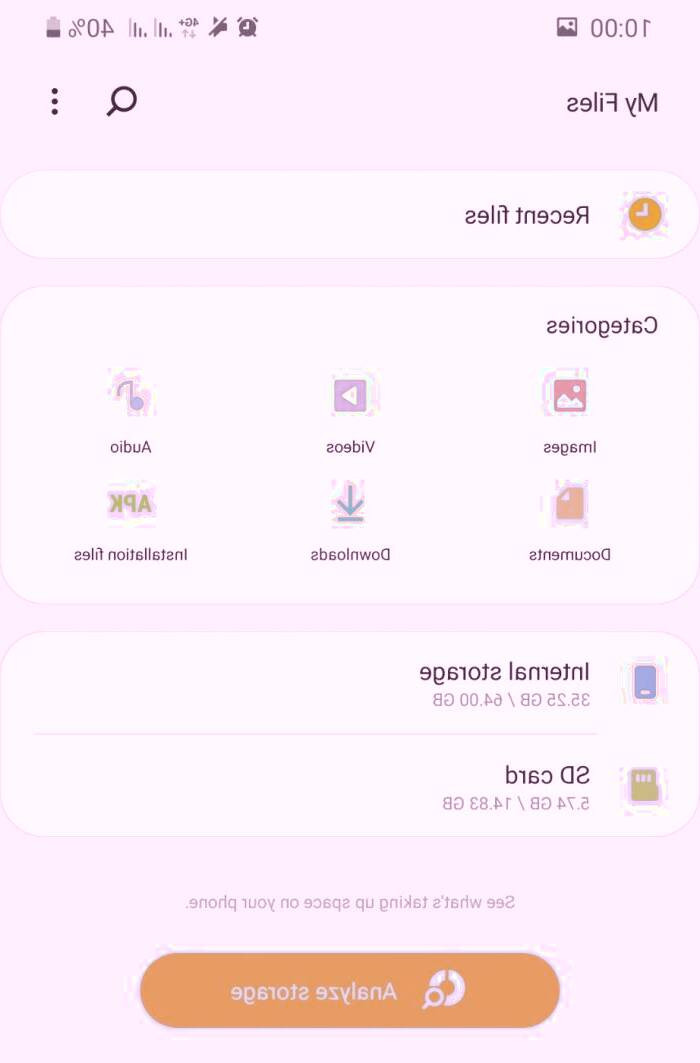Open the search icon

click(x=122, y=101)
